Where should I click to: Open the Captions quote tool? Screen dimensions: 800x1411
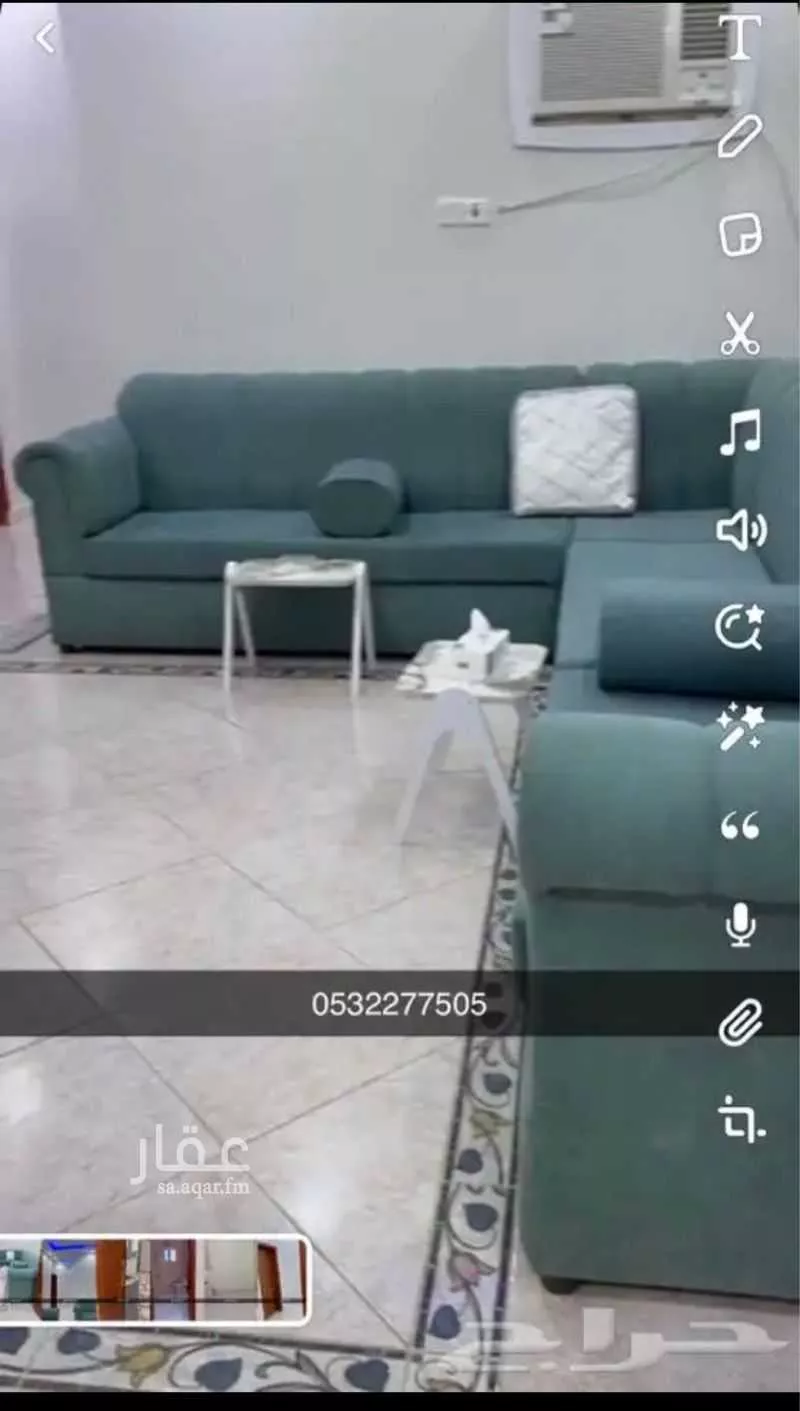click(741, 826)
